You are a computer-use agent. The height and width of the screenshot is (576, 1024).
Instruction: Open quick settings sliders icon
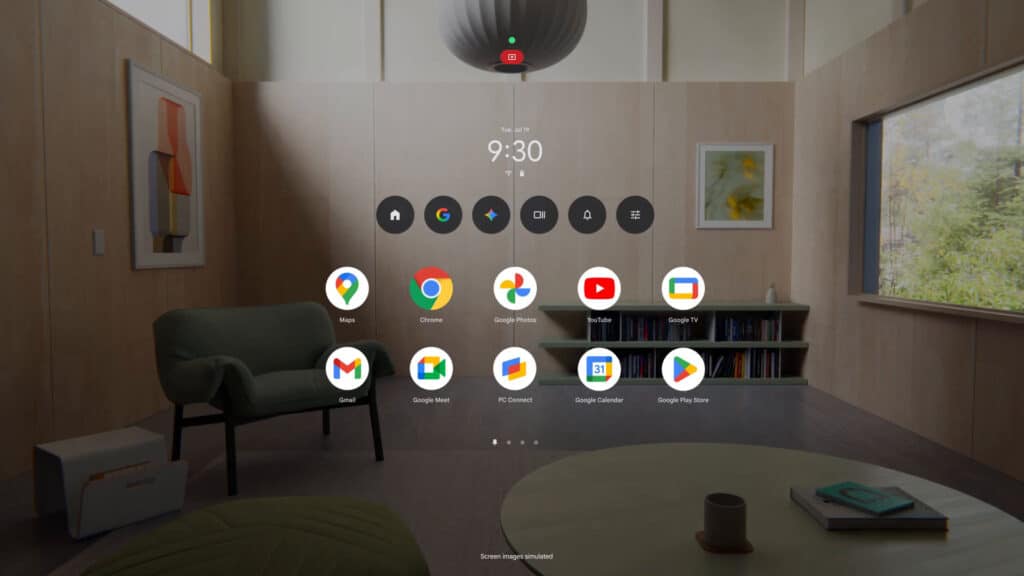[635, 215]
